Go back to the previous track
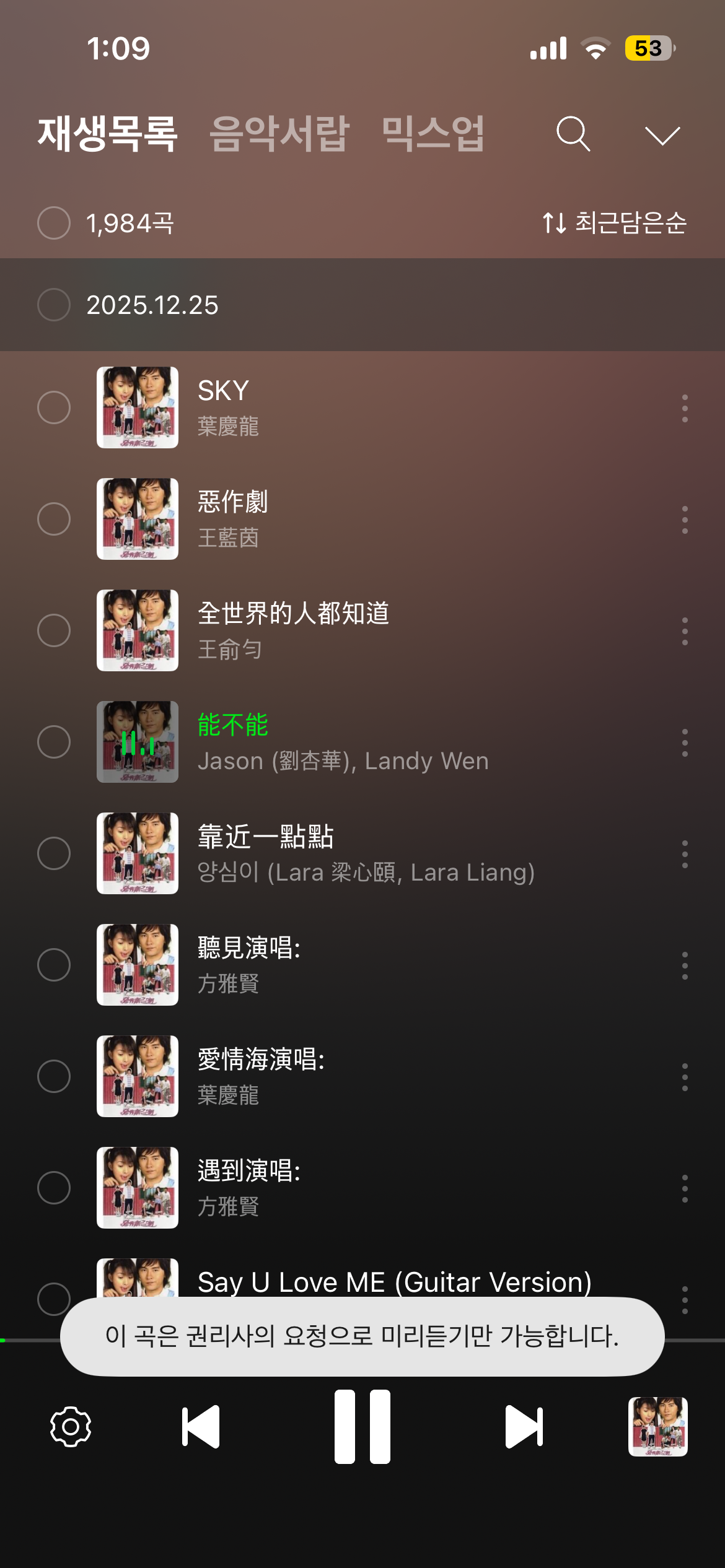Viewport: 725px width, 1568px height. 201,1426
